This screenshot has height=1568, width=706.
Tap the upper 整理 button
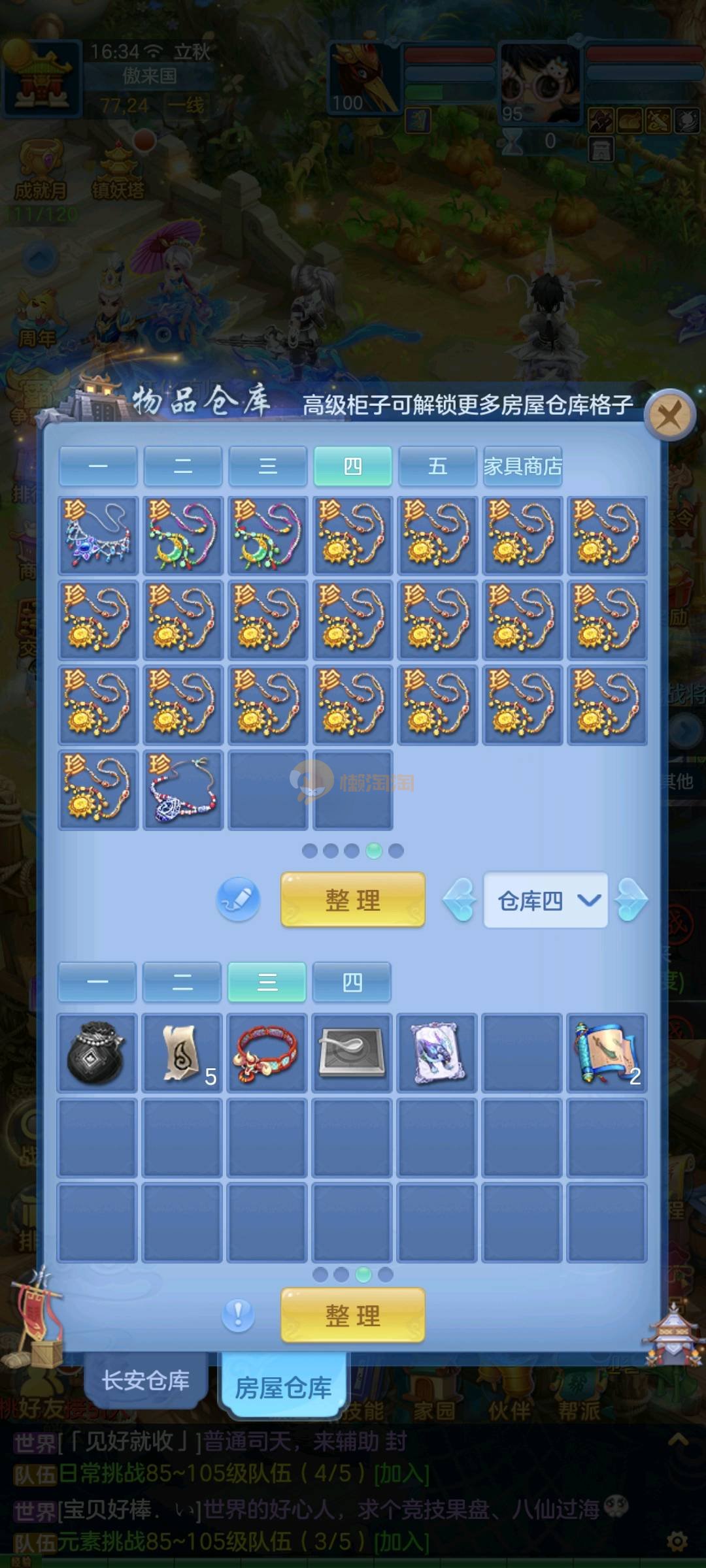[x=352, y=900]
